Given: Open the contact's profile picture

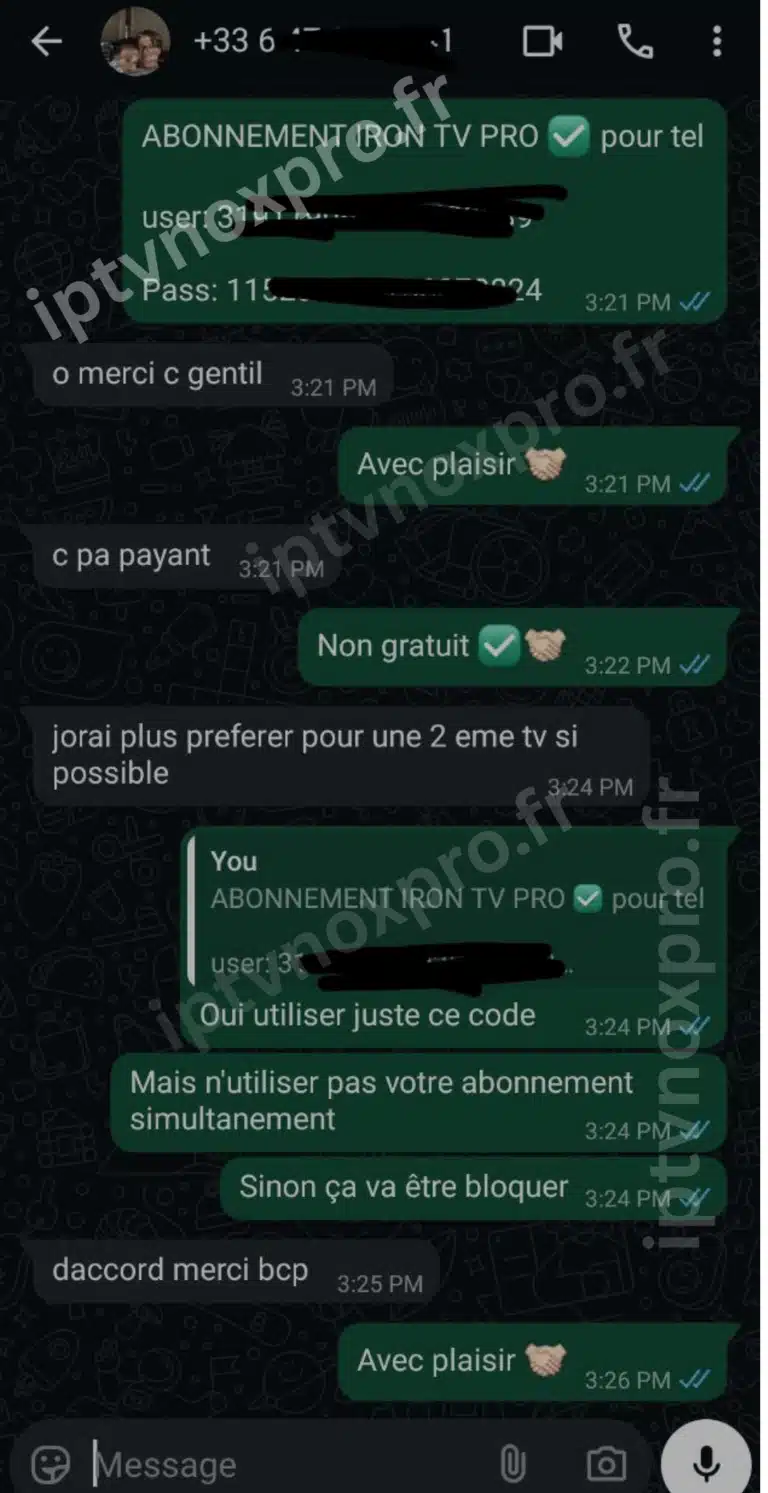Looking at the screenshot, I should click(136, 41).
